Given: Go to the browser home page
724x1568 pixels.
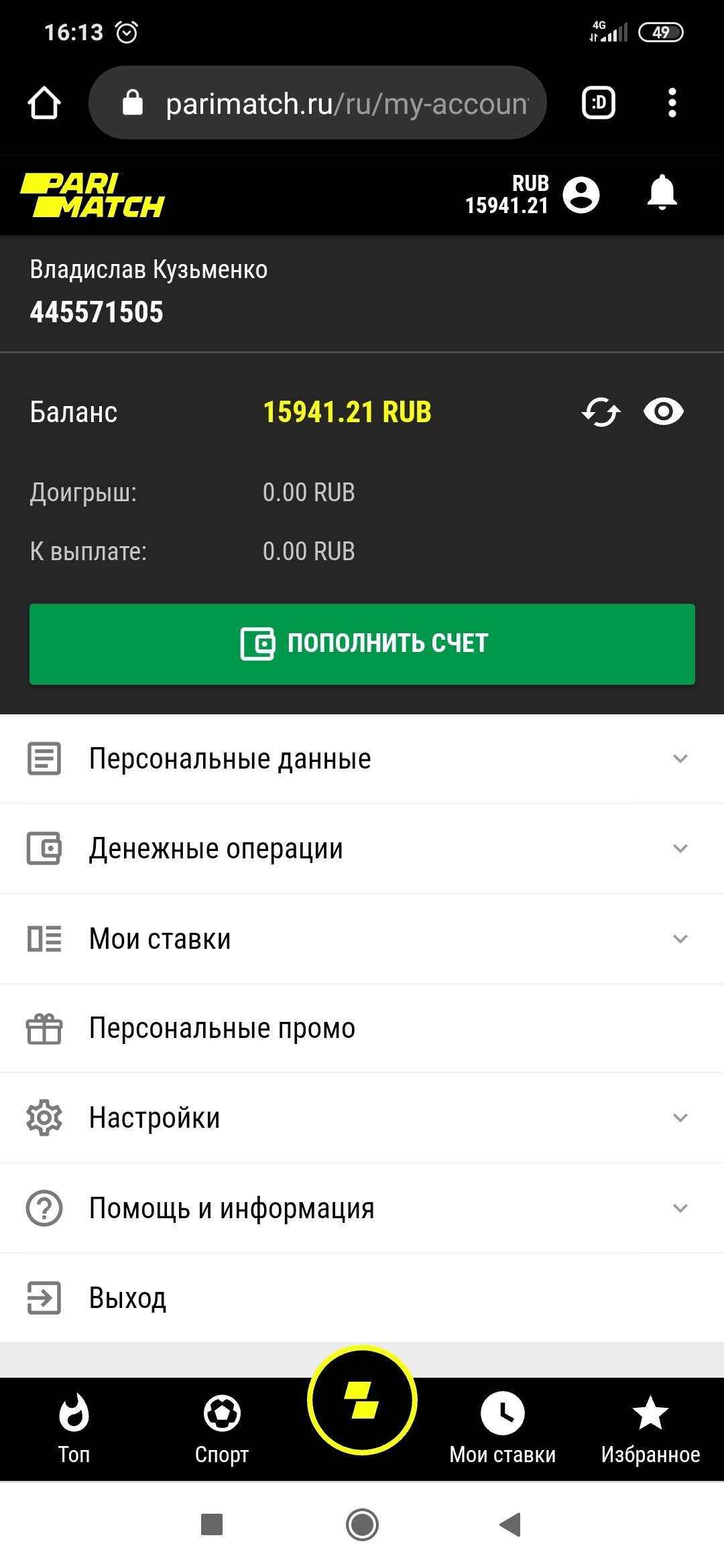Looking at the screenshot, I should tap(44, 103).
